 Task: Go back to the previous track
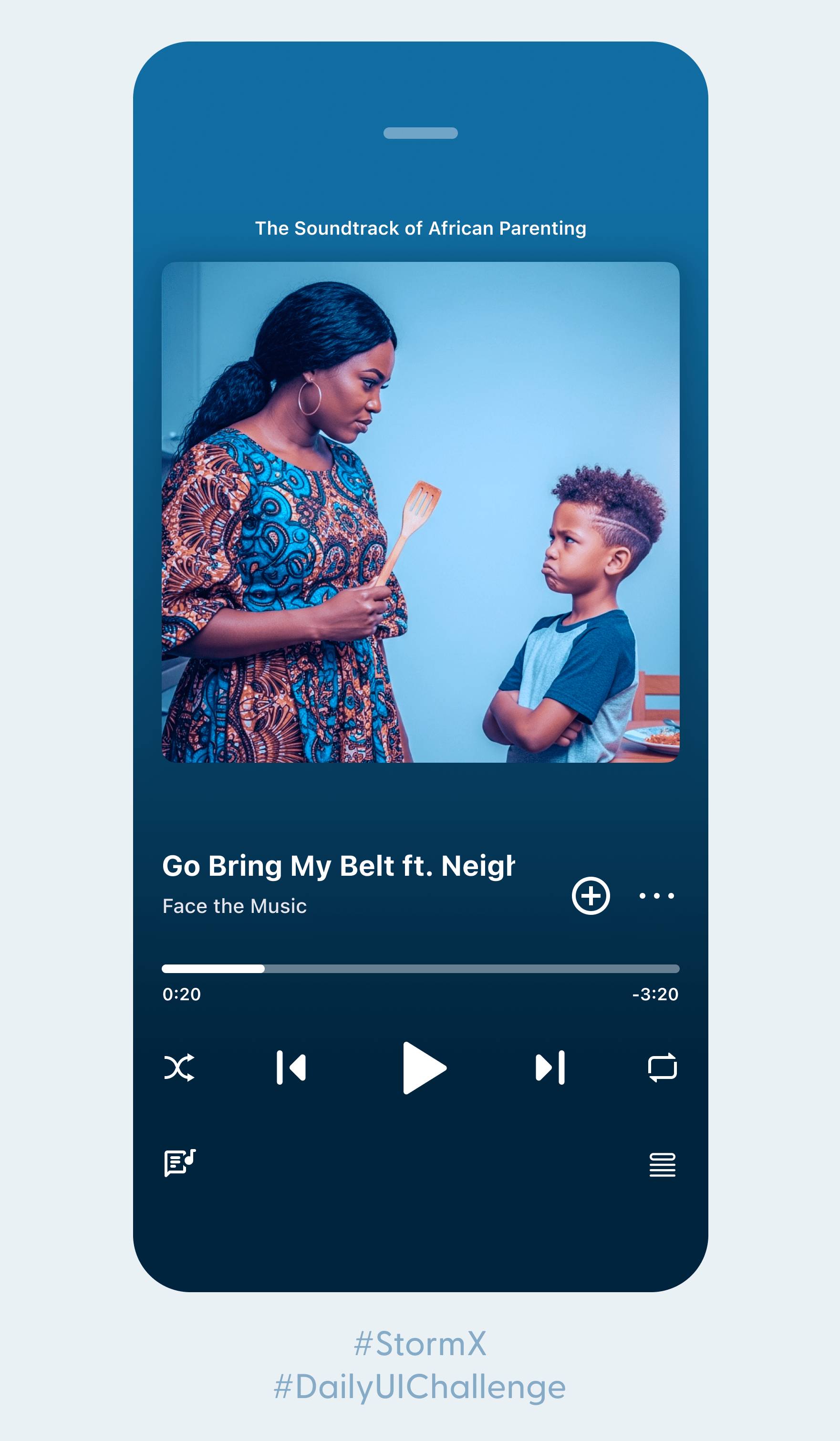pyautogui.click(x=291, y=1067)
